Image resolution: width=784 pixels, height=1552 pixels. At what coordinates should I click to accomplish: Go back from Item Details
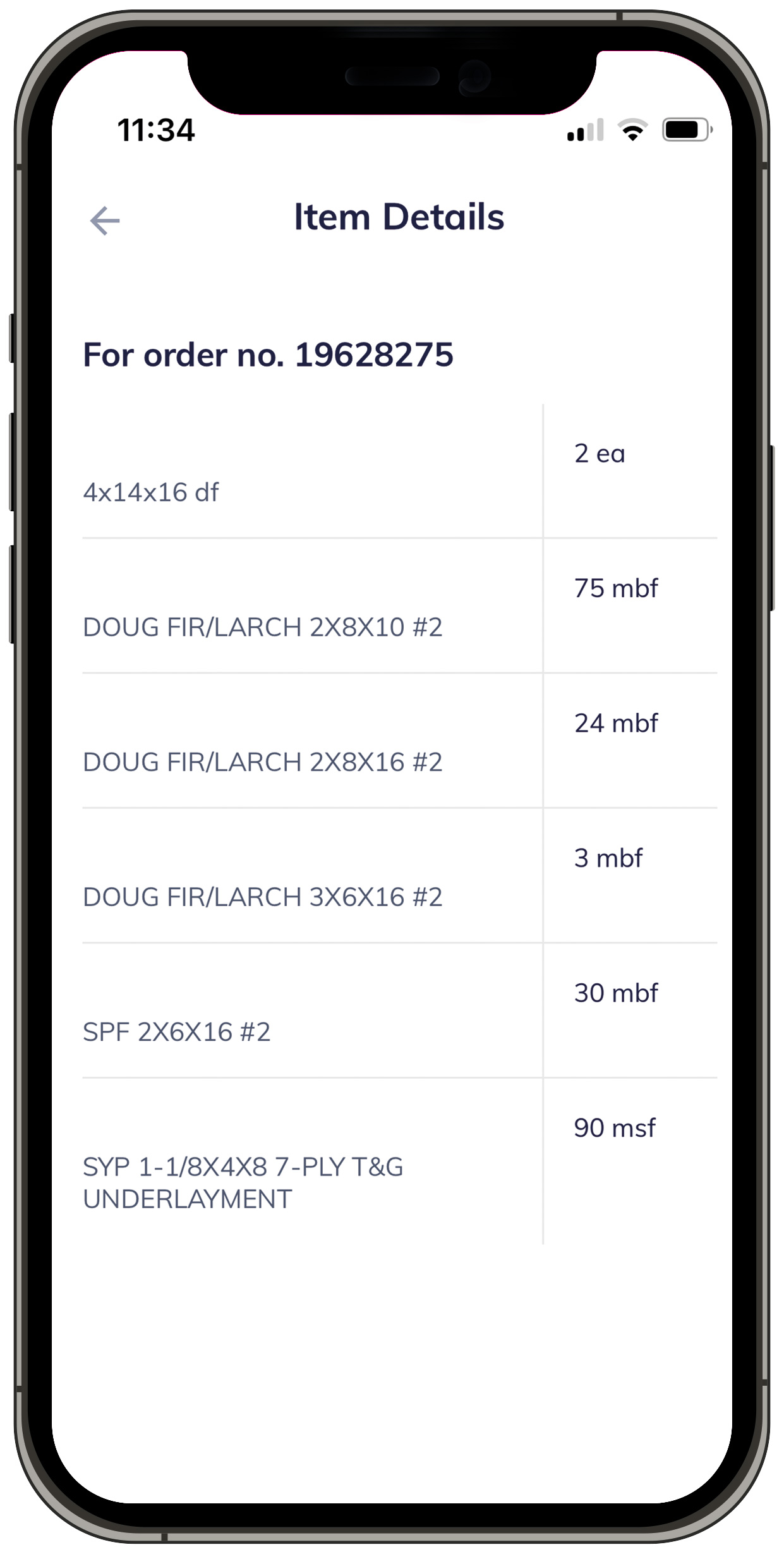[105, 221]
